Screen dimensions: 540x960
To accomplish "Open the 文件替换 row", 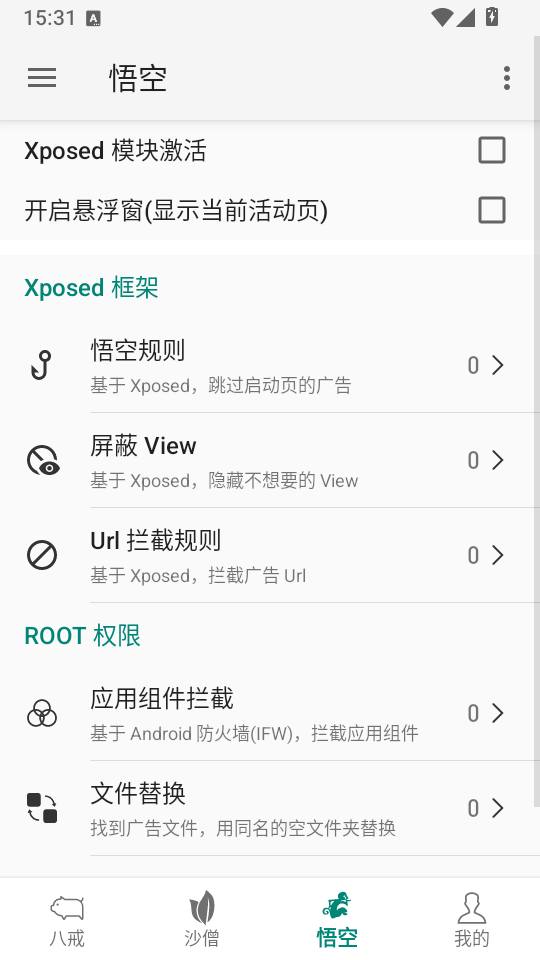I will tap(270, 808).
